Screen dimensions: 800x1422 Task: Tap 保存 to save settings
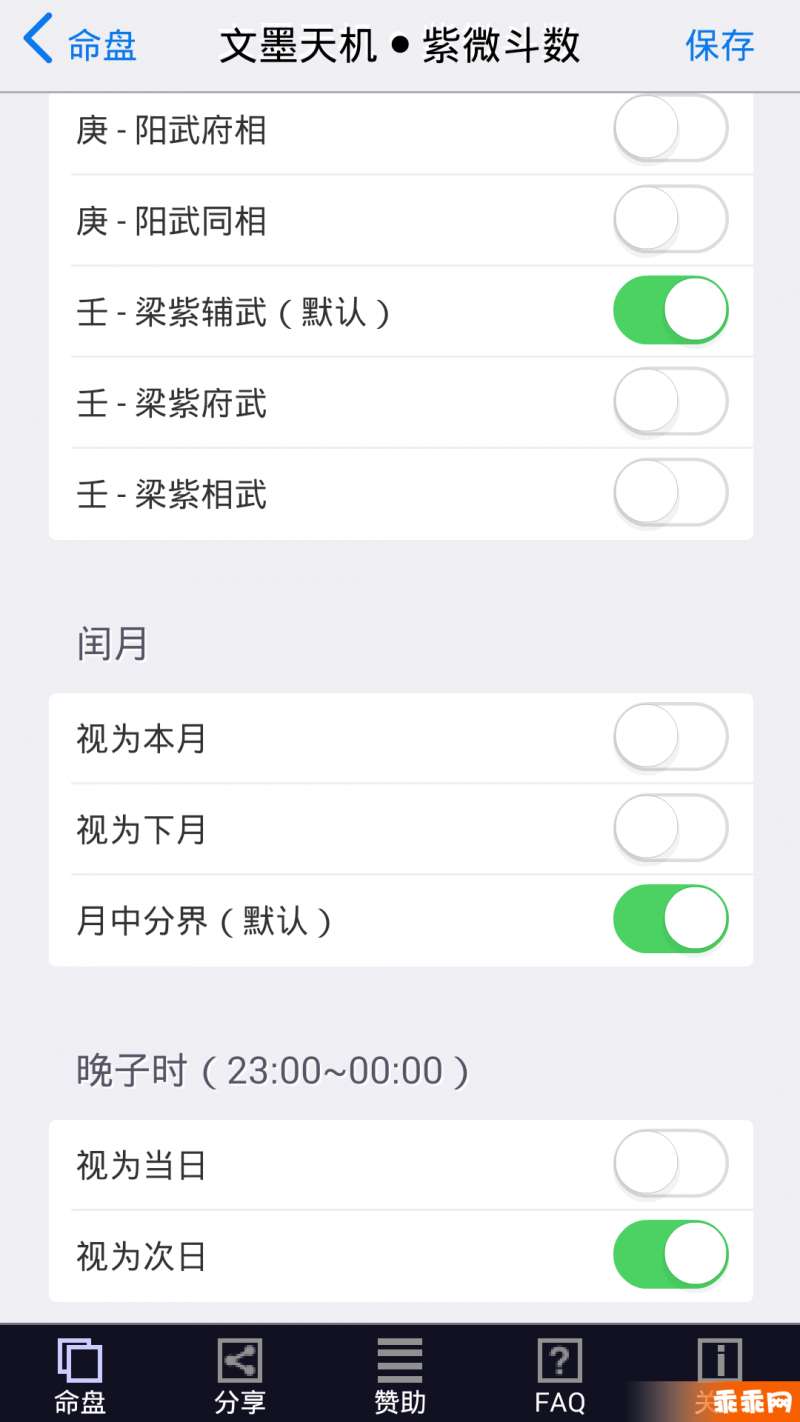click(x=719, y=45)
